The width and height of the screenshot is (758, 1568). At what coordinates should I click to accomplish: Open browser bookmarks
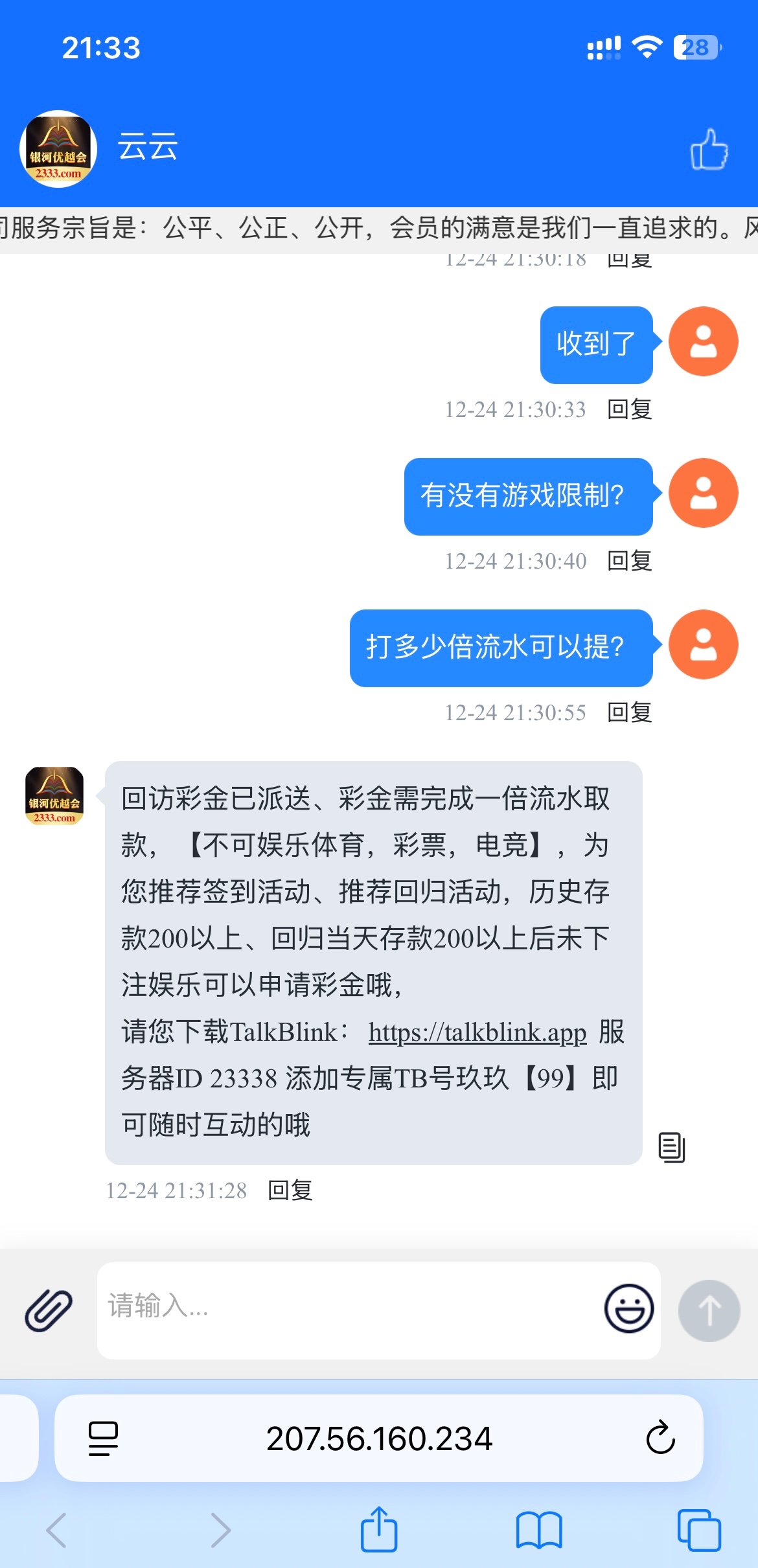[539, 1530]
